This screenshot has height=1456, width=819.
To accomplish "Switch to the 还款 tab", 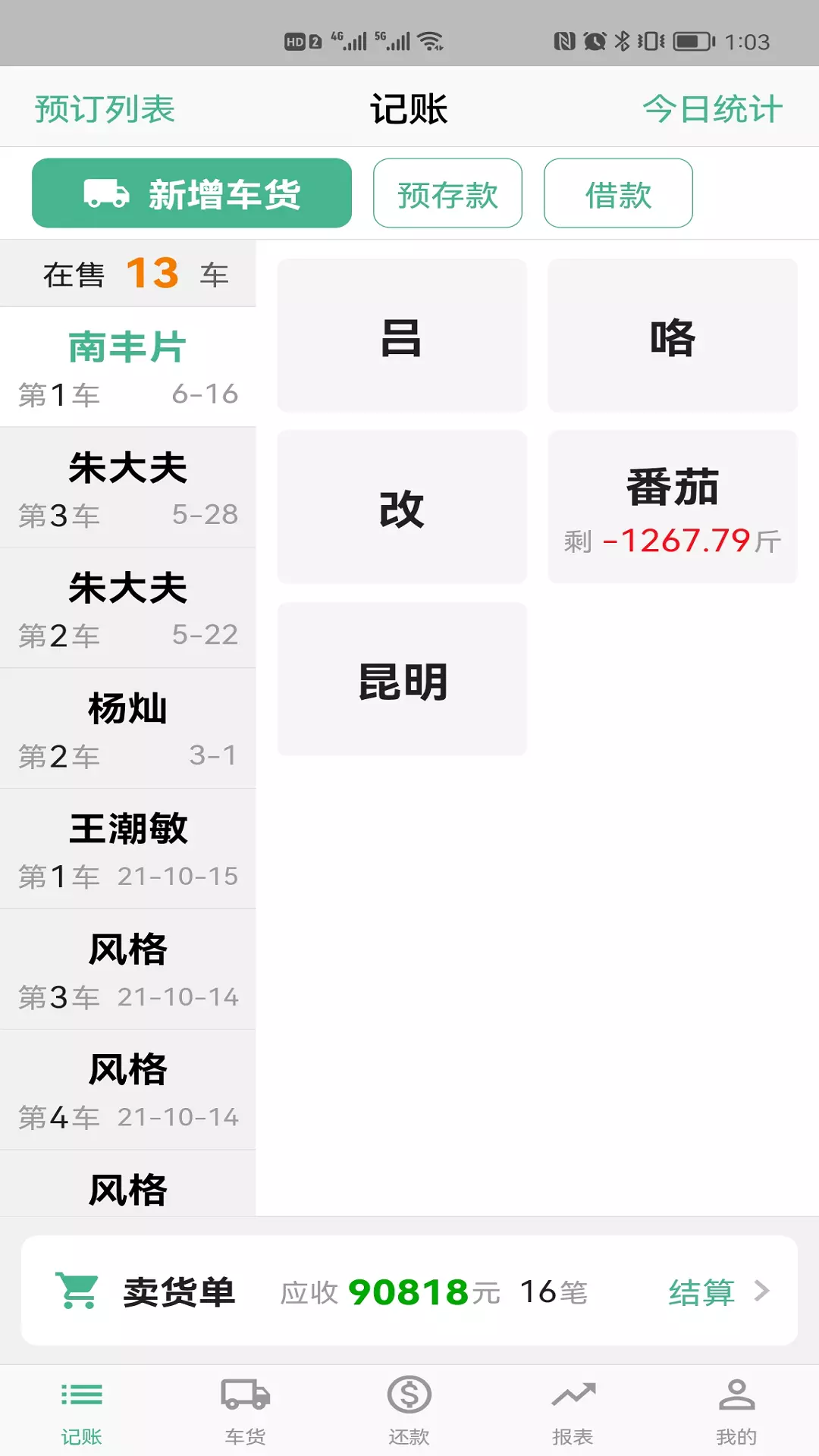I will click(x=409, y=1411).
